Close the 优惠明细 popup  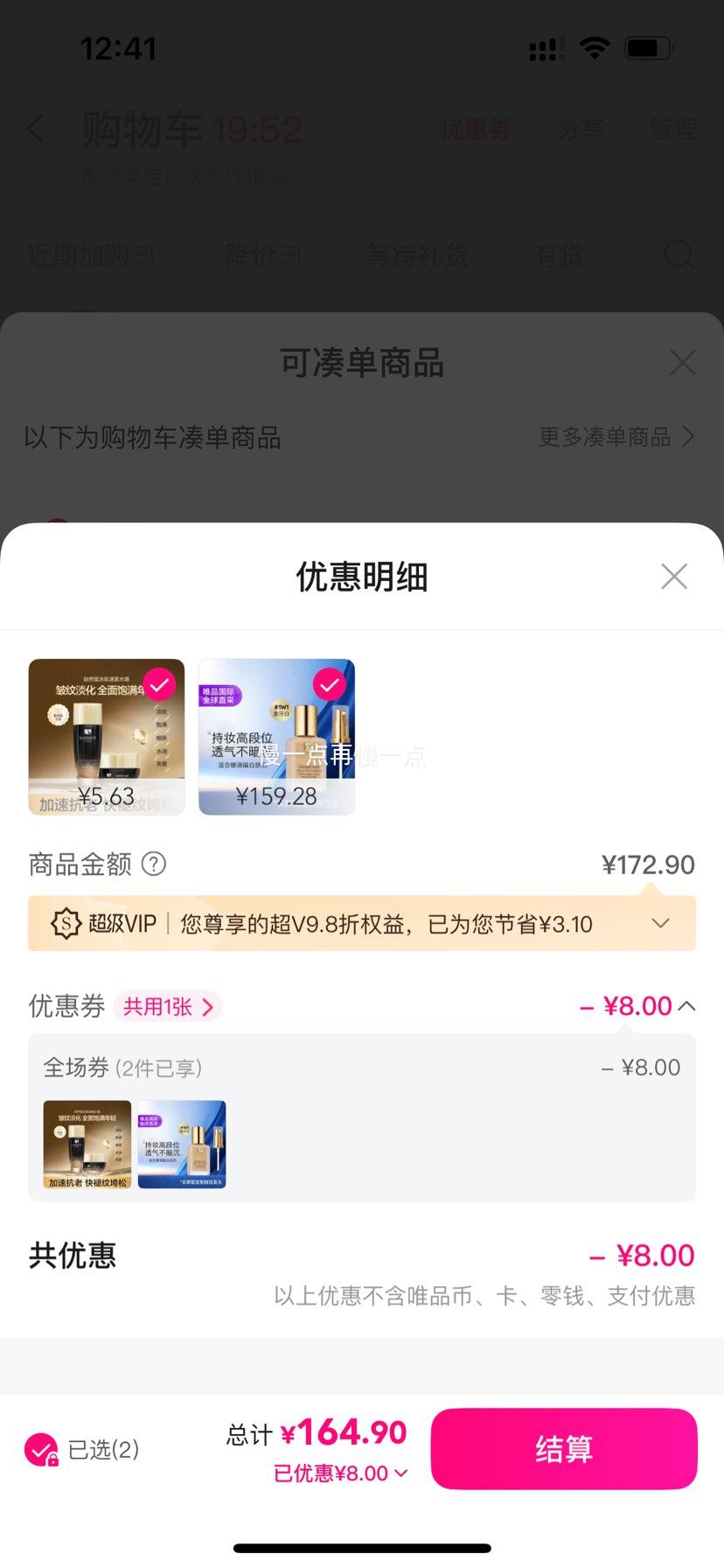[x=674, y=577]
